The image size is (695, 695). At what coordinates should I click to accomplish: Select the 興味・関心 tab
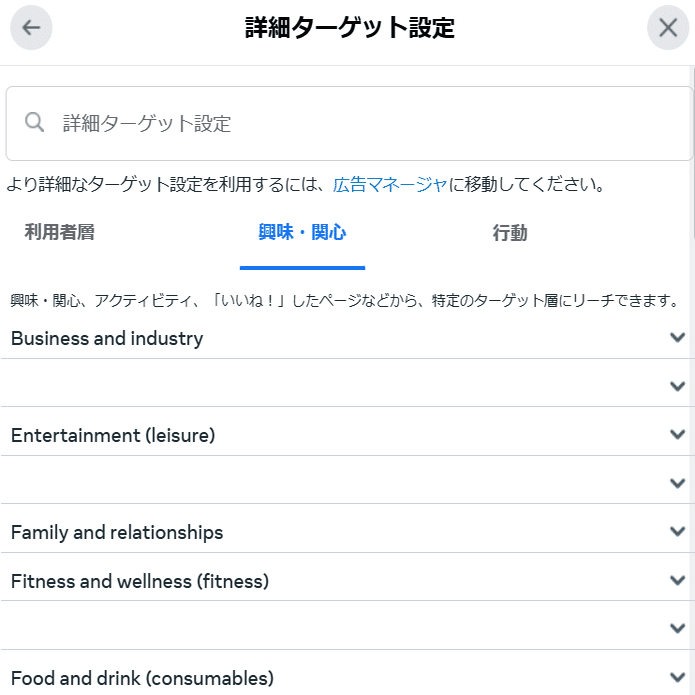pyautogui.click(x=302, y=233)
